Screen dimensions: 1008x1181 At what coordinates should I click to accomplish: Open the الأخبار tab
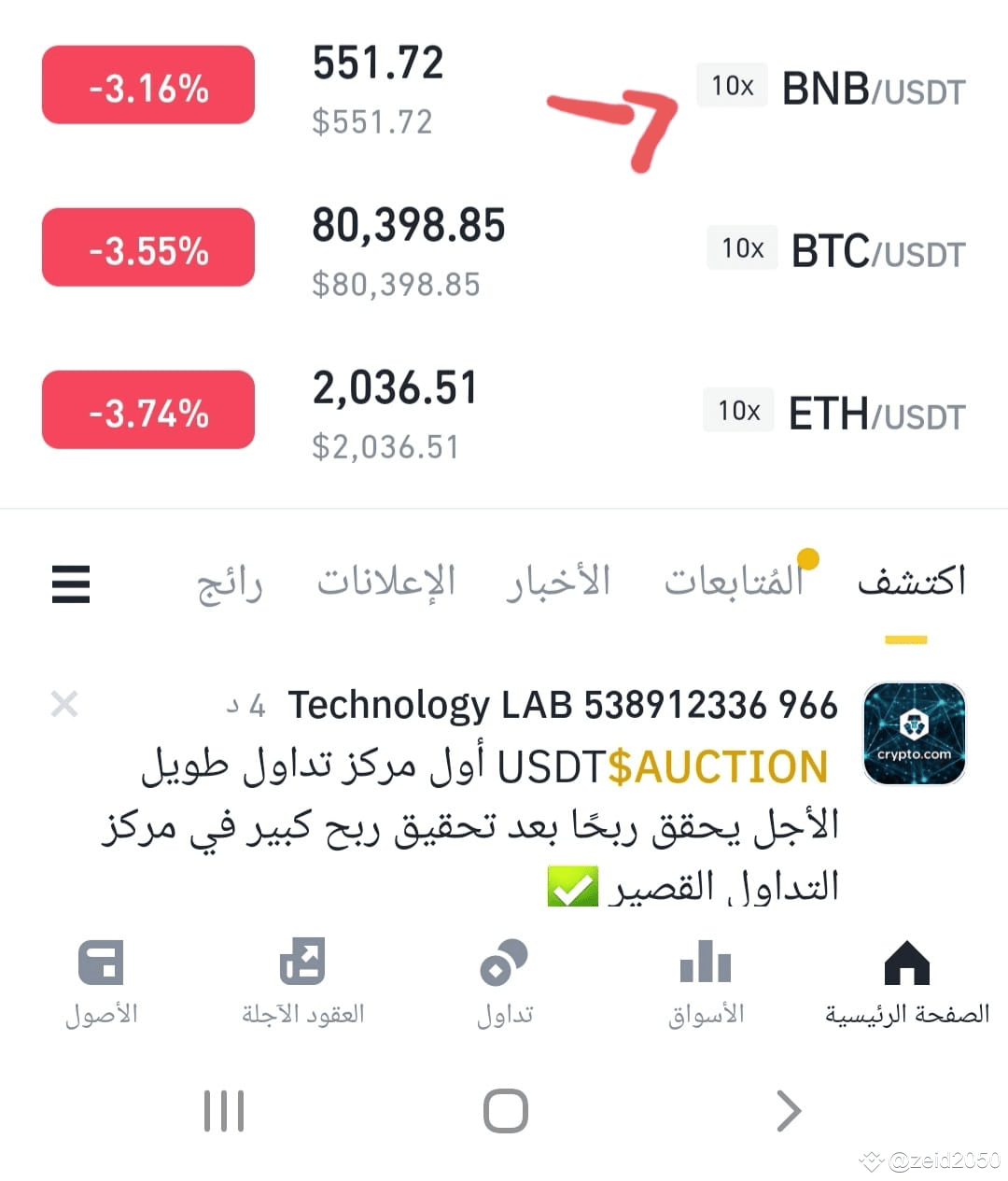tap(558, 583)
